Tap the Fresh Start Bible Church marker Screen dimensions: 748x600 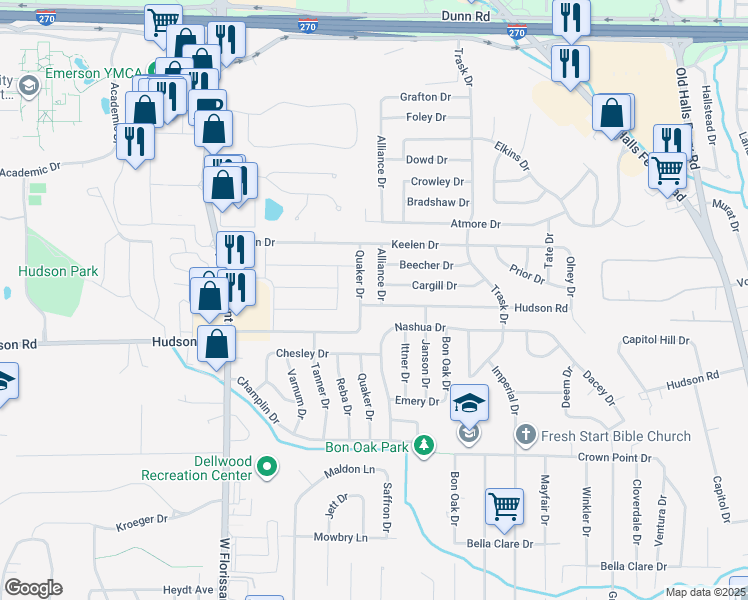(x=526, y=436)
